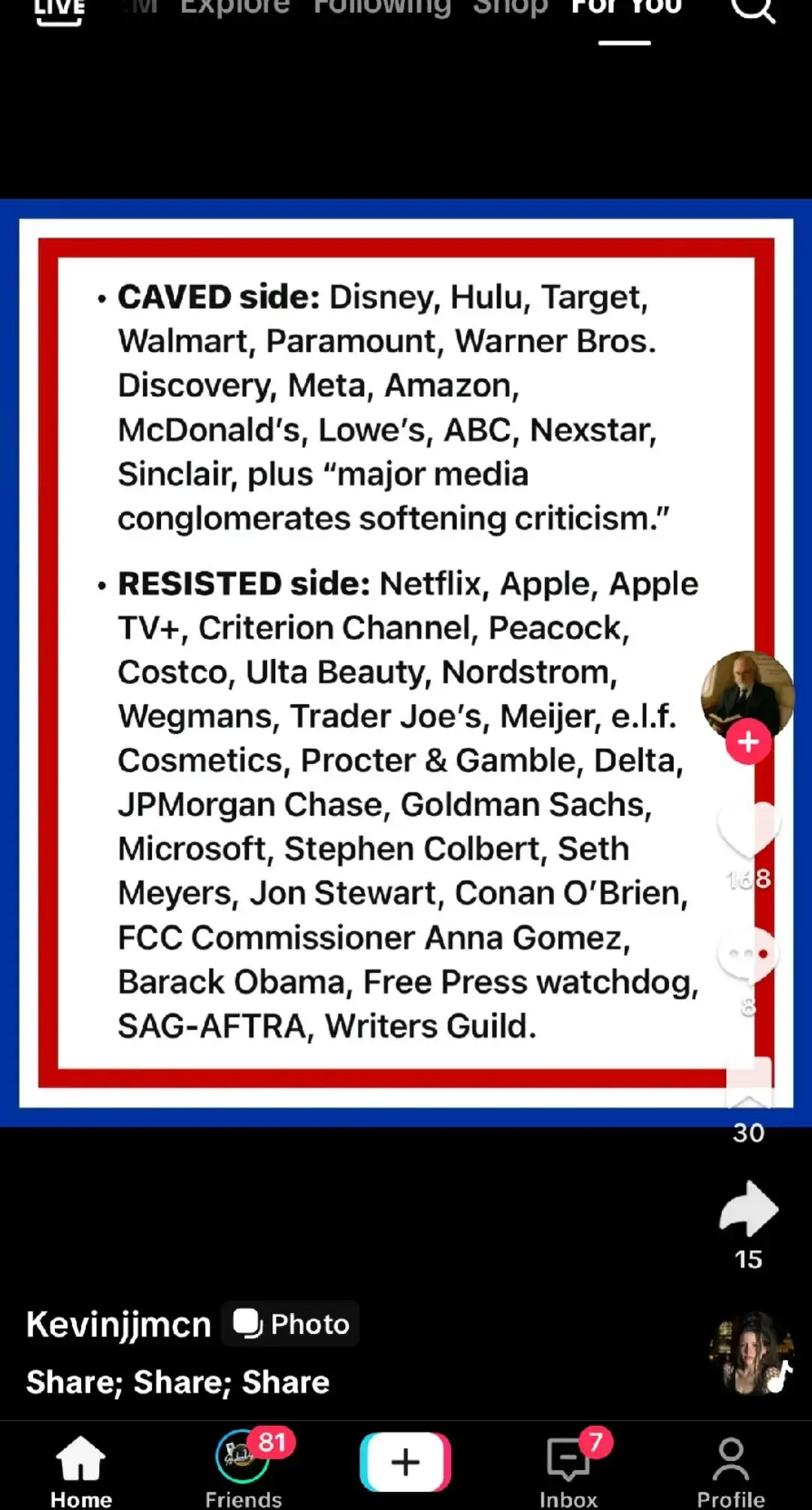Screen dimensions: 812x1510
Task: Follow creator with the red plus button
Action: (x=748, y=742)
